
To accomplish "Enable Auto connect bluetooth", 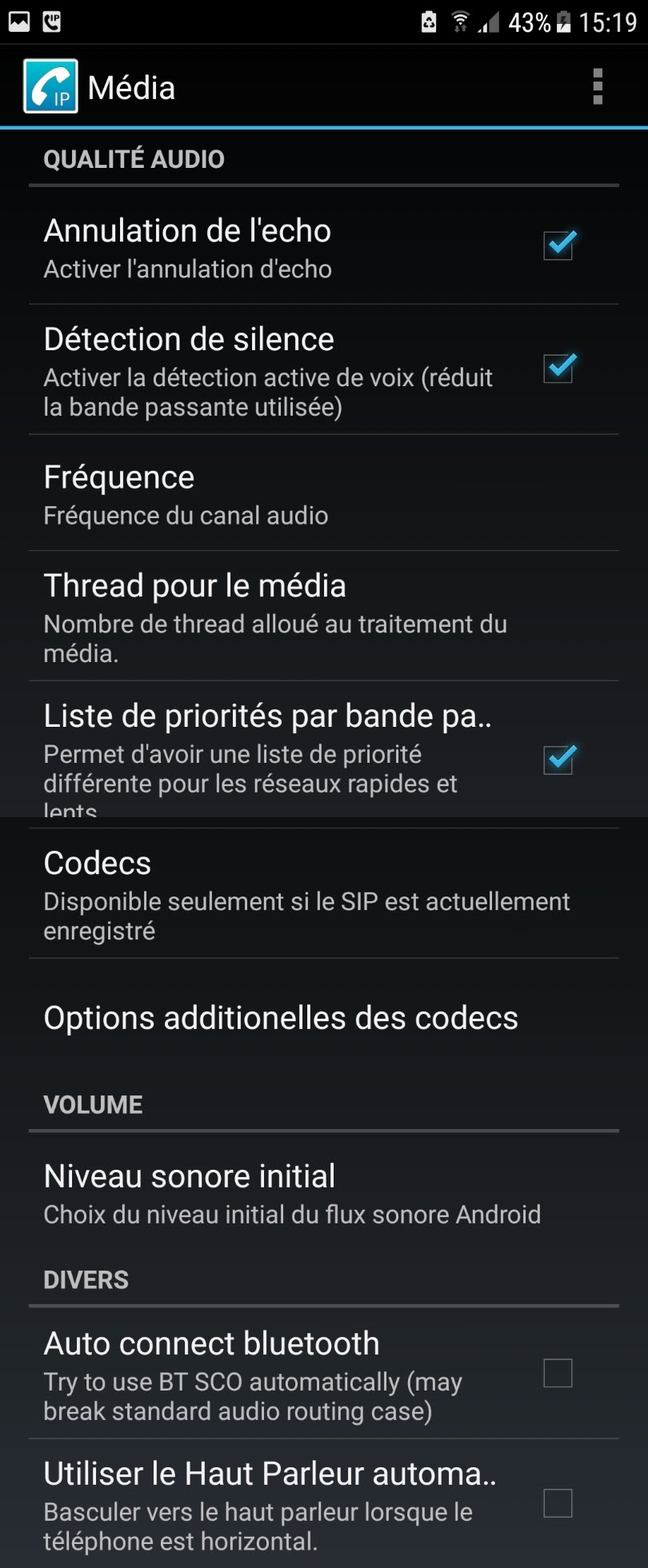I will [558, 1373].
